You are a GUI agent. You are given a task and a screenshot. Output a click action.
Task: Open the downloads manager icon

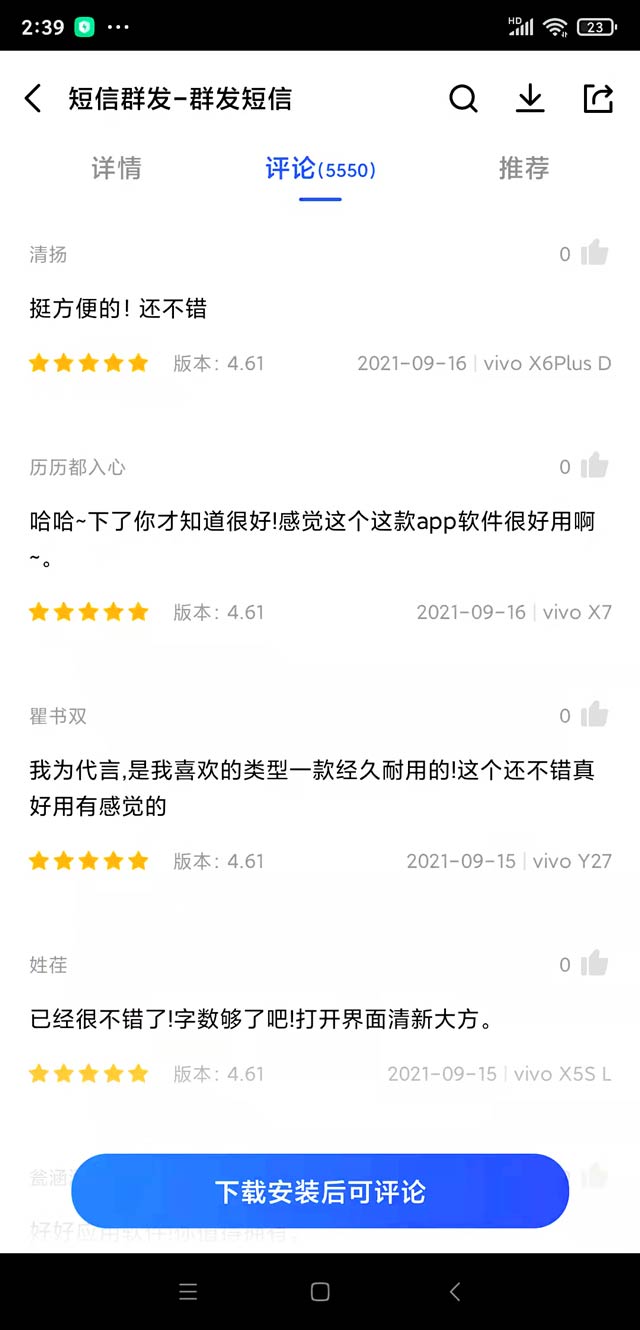530,98
